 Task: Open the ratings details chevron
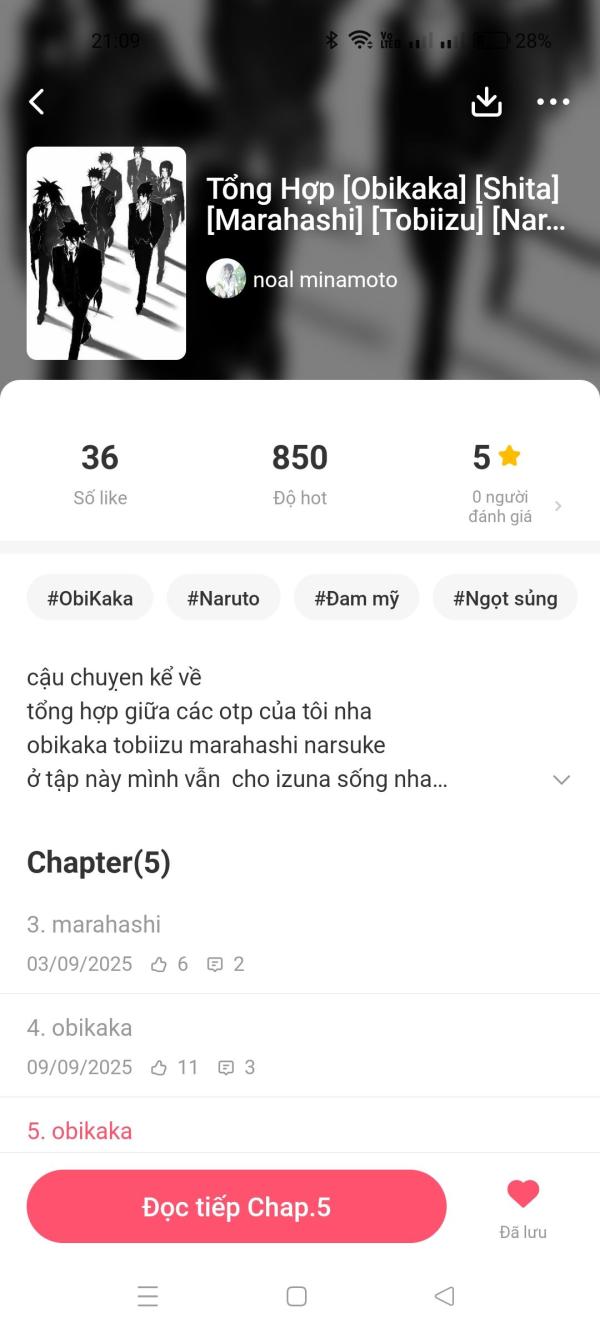[x=558, y=506]
